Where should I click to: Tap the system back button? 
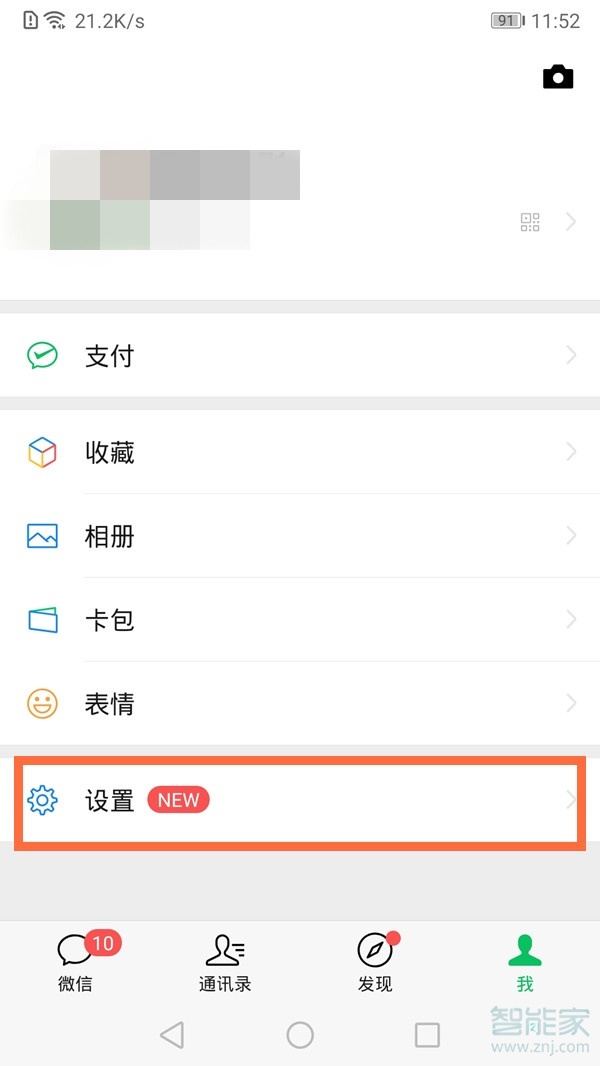pyautogui.click(x=172, y=1035)
